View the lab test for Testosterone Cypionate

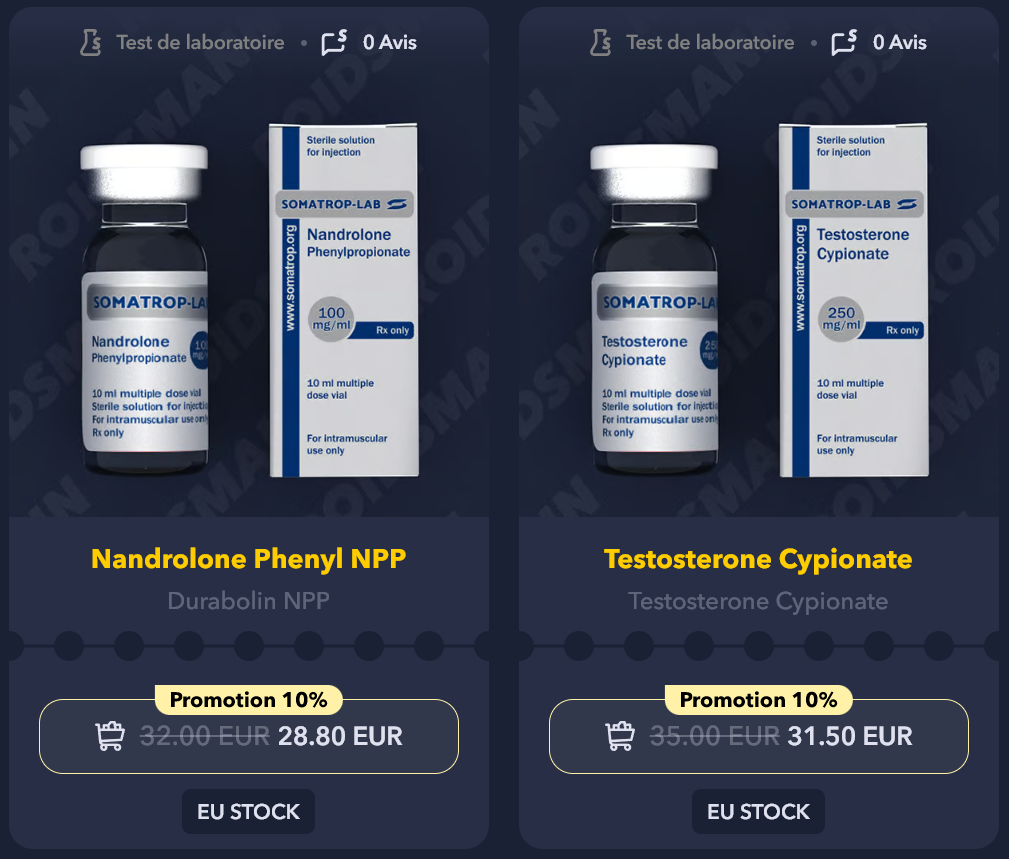click(x=692, y=43)
